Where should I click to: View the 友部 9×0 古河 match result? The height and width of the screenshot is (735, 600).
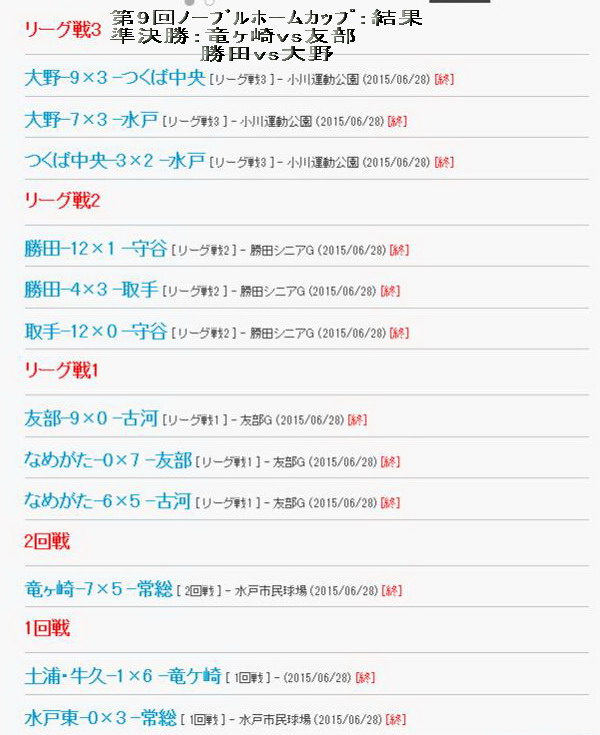[91, 418]
